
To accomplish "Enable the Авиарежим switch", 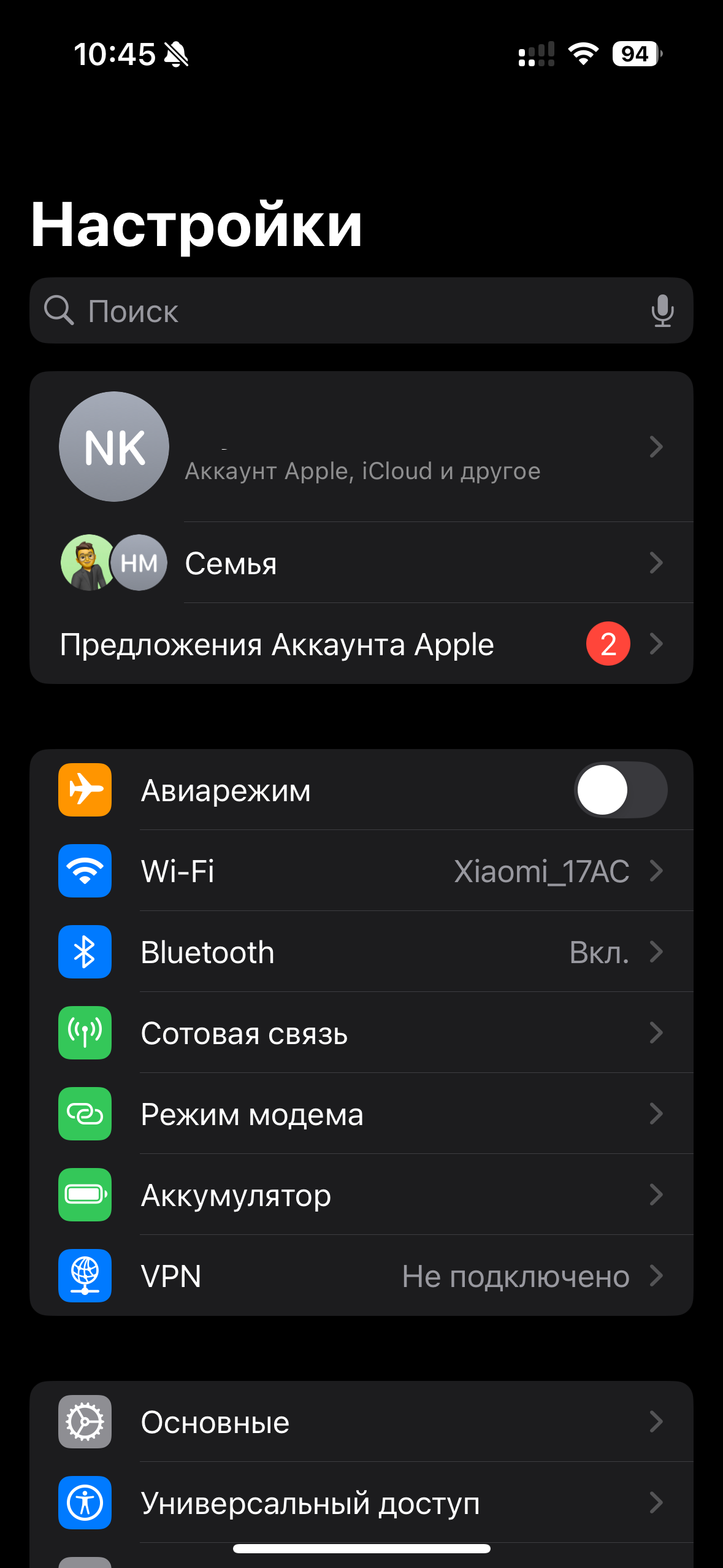I will (621, 790).
